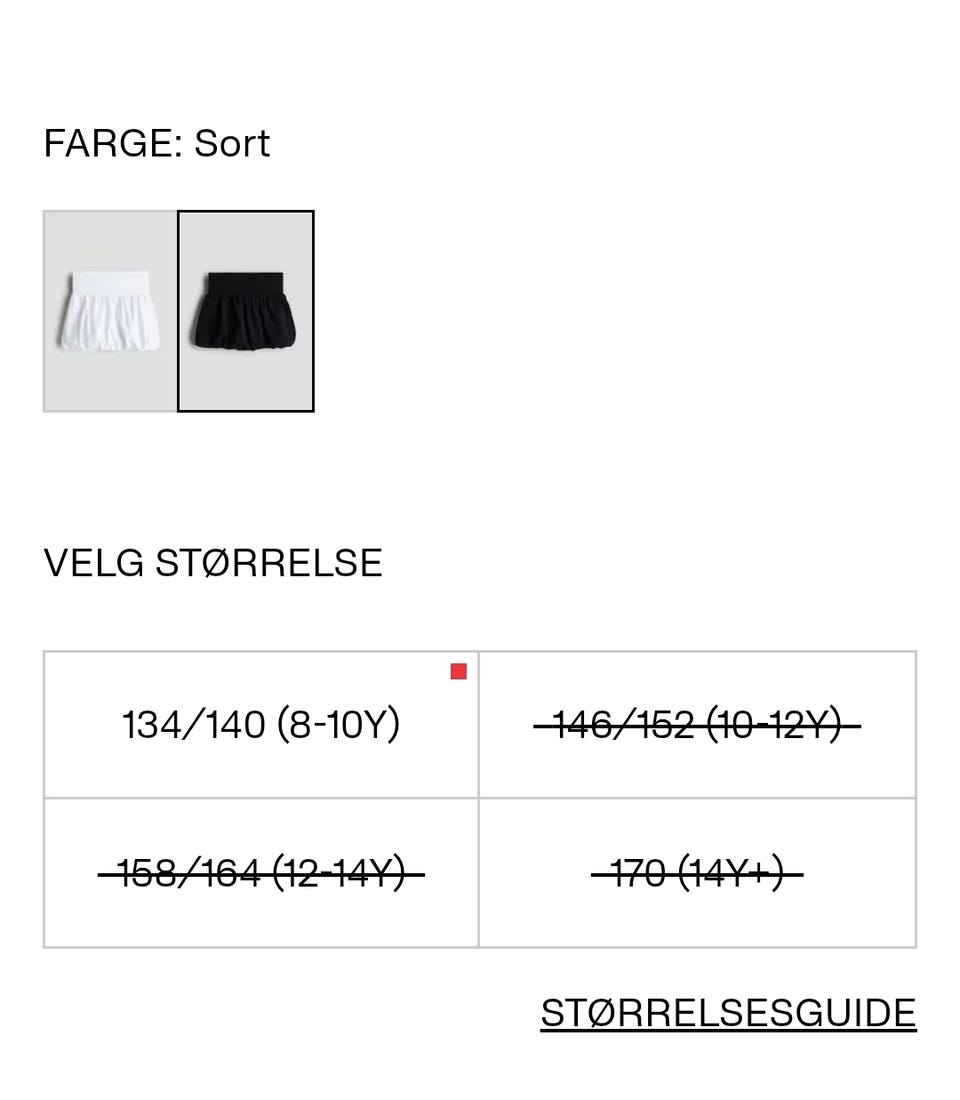
Task: Click the selected black skirt variant image
Action: 246,311
